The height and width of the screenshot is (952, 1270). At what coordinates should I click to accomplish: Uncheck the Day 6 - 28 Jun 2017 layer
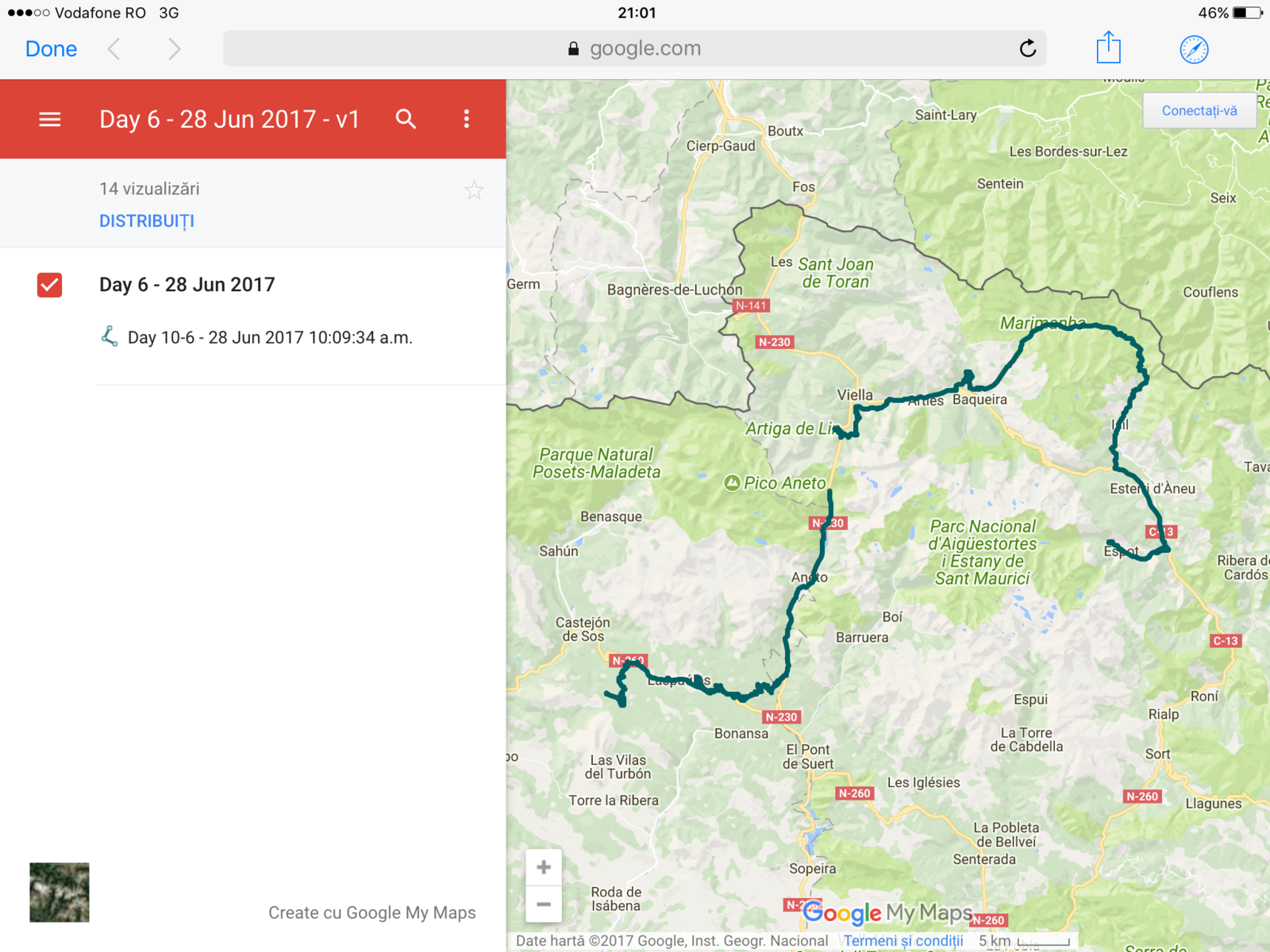(50, 285)
